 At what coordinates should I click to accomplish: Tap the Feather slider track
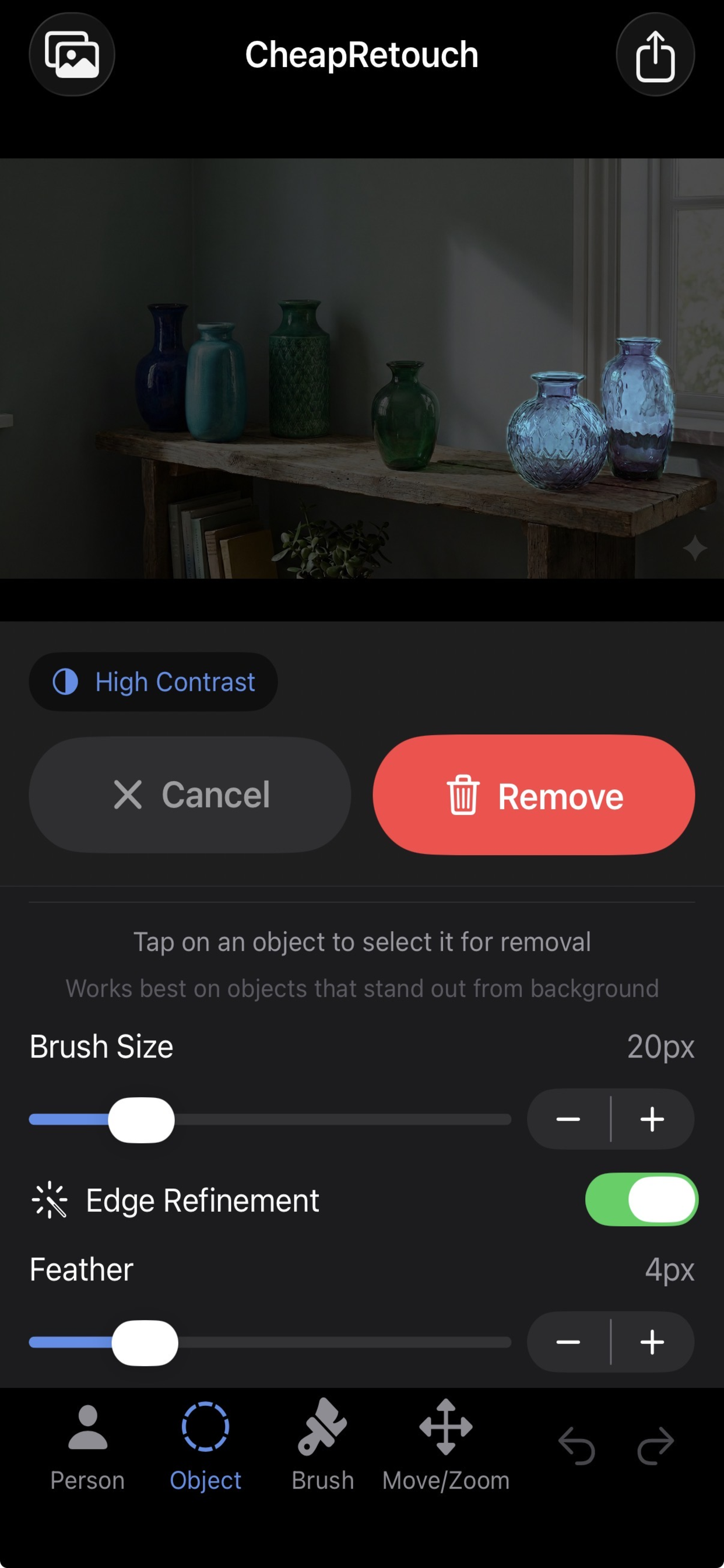point(340,1342)
